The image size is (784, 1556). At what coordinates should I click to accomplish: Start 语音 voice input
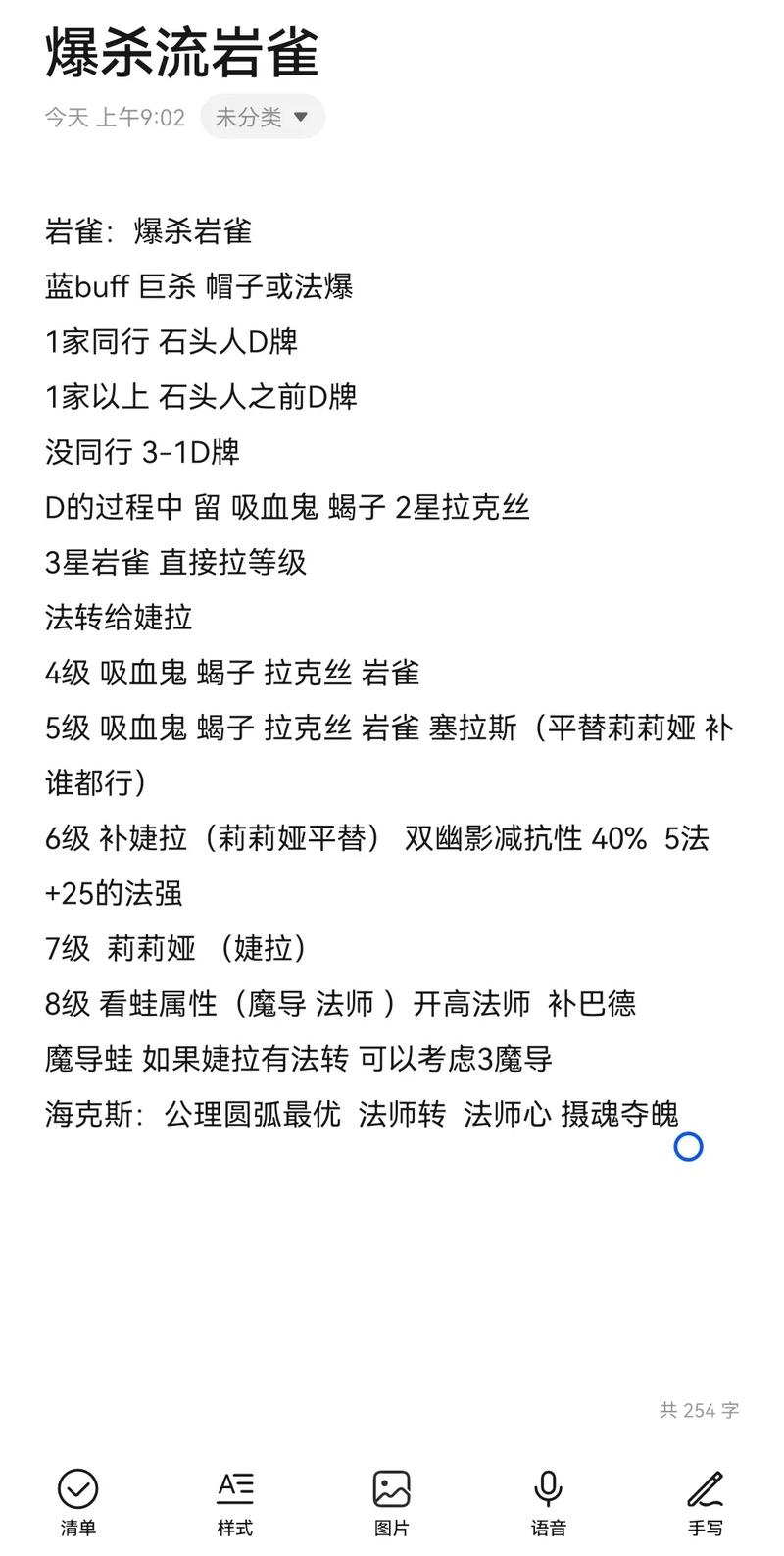pyautogui.click(x=548, y=1500)
